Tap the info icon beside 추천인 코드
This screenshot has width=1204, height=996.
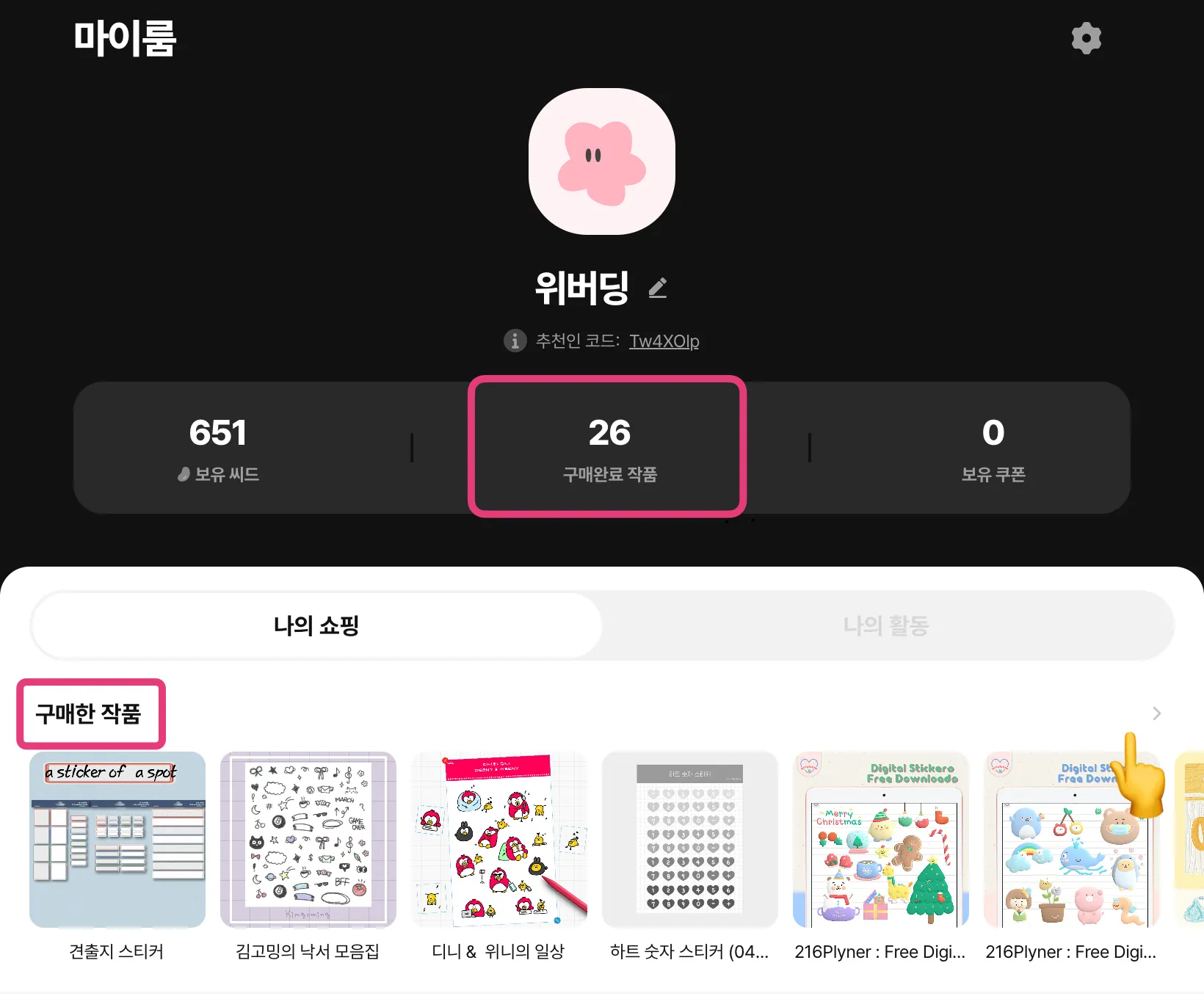pyautogui.click(x=515, y=341)
